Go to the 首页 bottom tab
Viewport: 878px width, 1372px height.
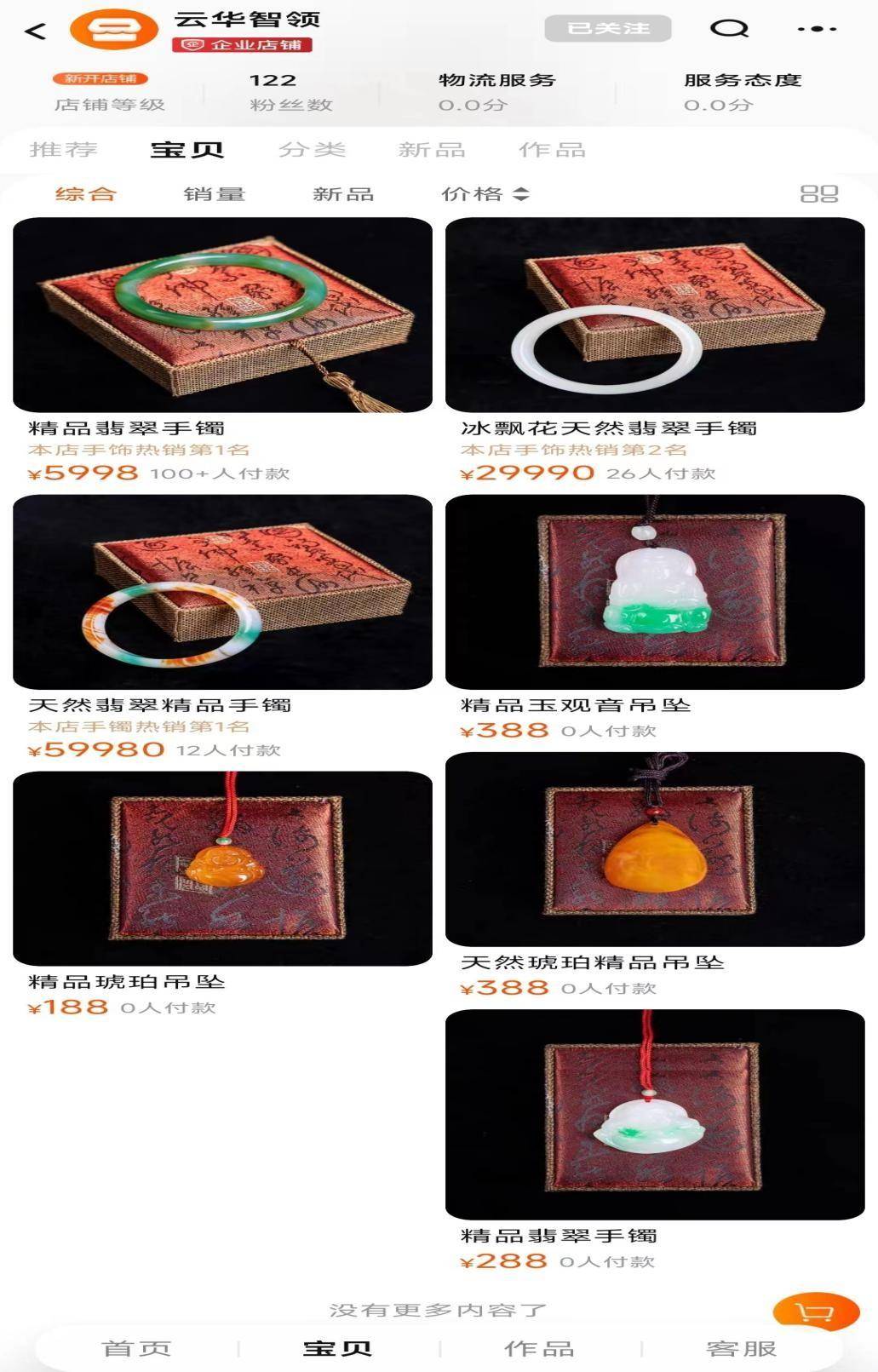click(136, 1348)
